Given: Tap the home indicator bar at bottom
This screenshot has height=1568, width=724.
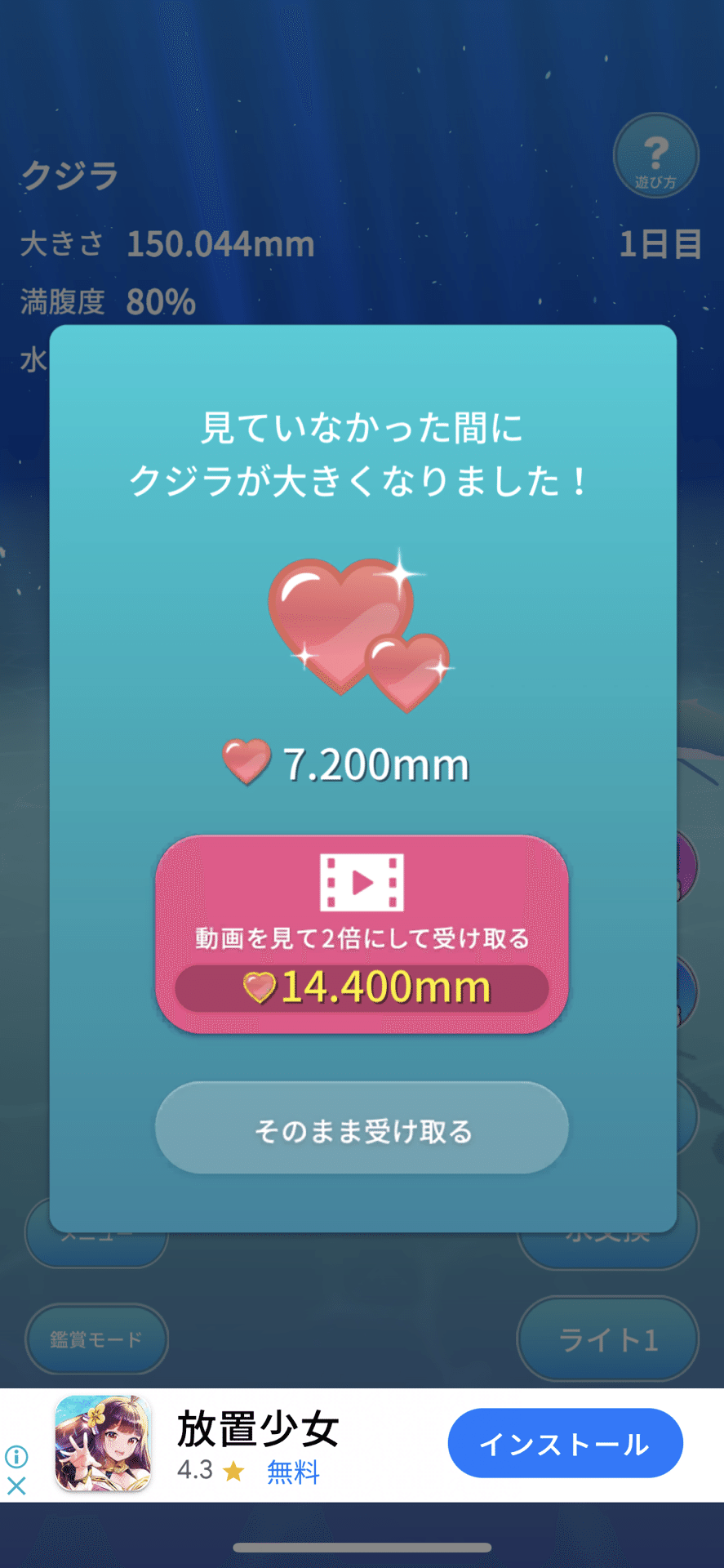Looking at the screenshot, I should (x=362, y=1549).
